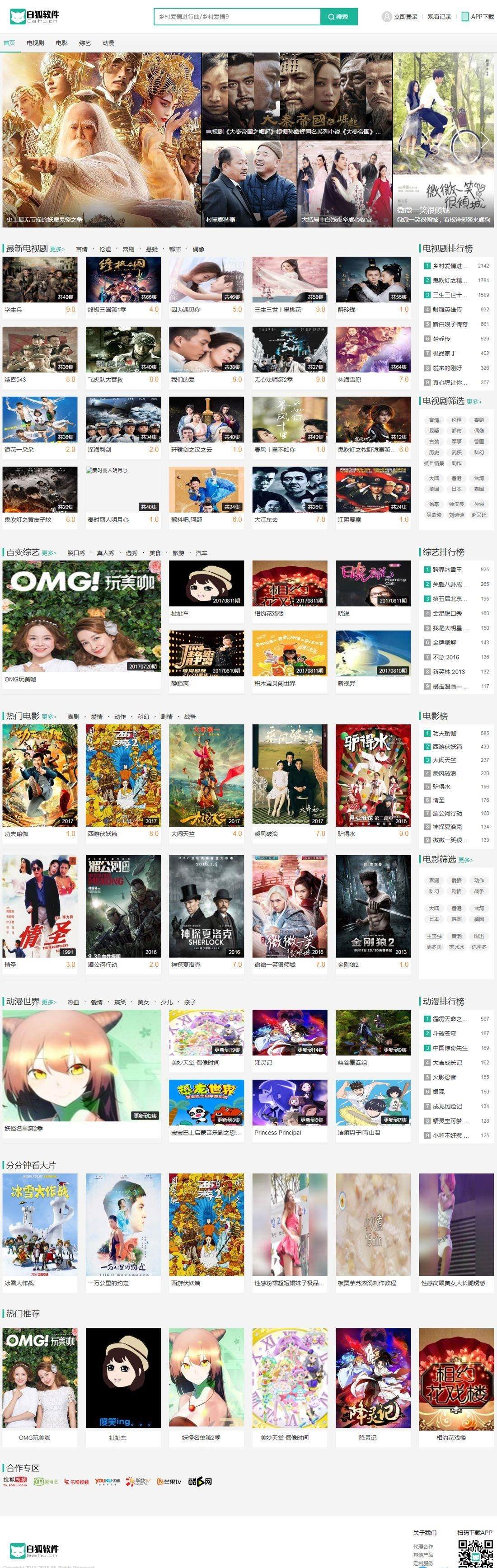This screenshot has width=497, height=1568.
Task: Open the 乡村爱情进行曲 entry in 电视剧排行榜
Action: pos(450,266)
